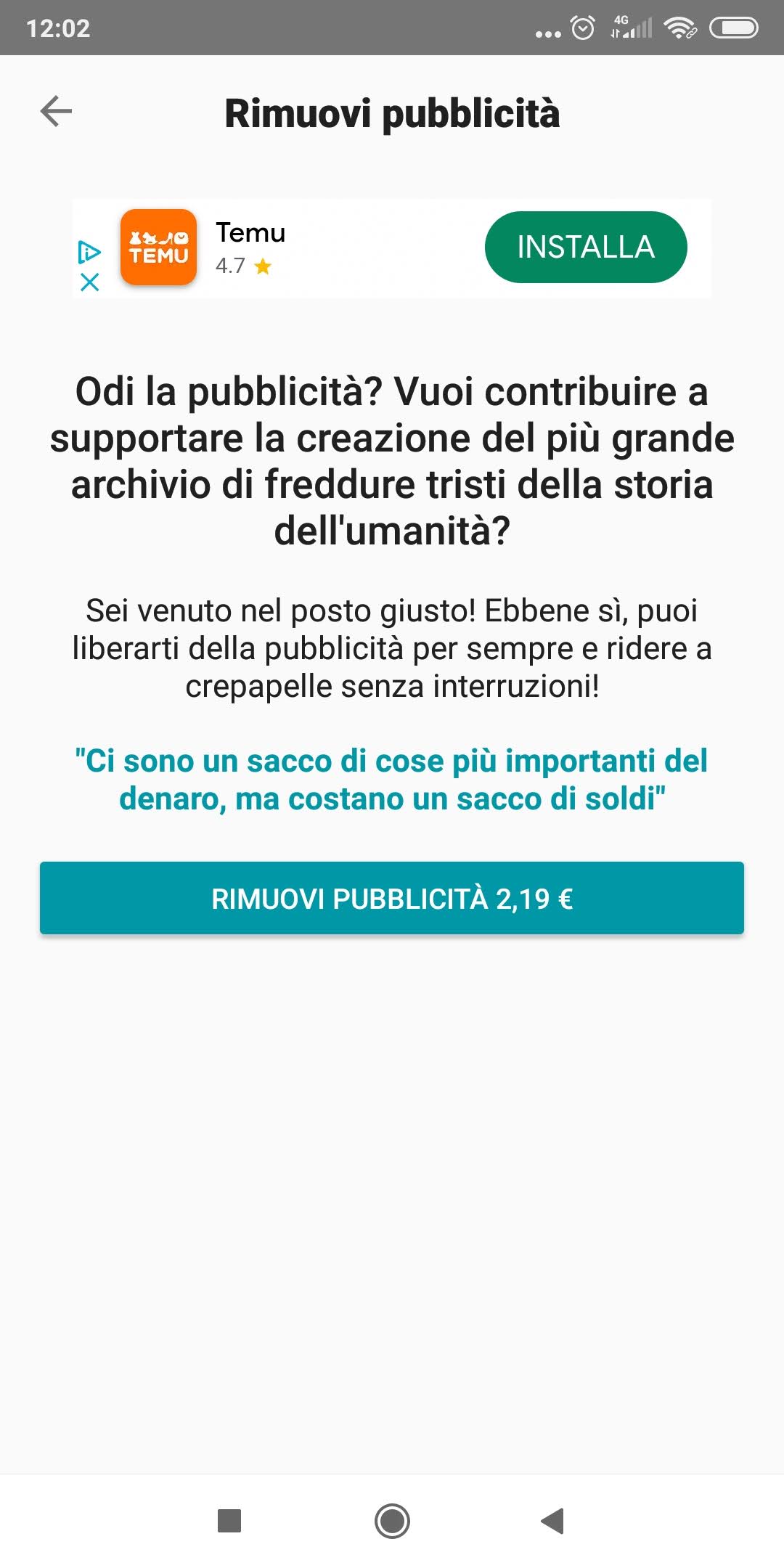784x1568 pixels.
Task: Go to the home screen
Action: click(x=392, y=1520)
